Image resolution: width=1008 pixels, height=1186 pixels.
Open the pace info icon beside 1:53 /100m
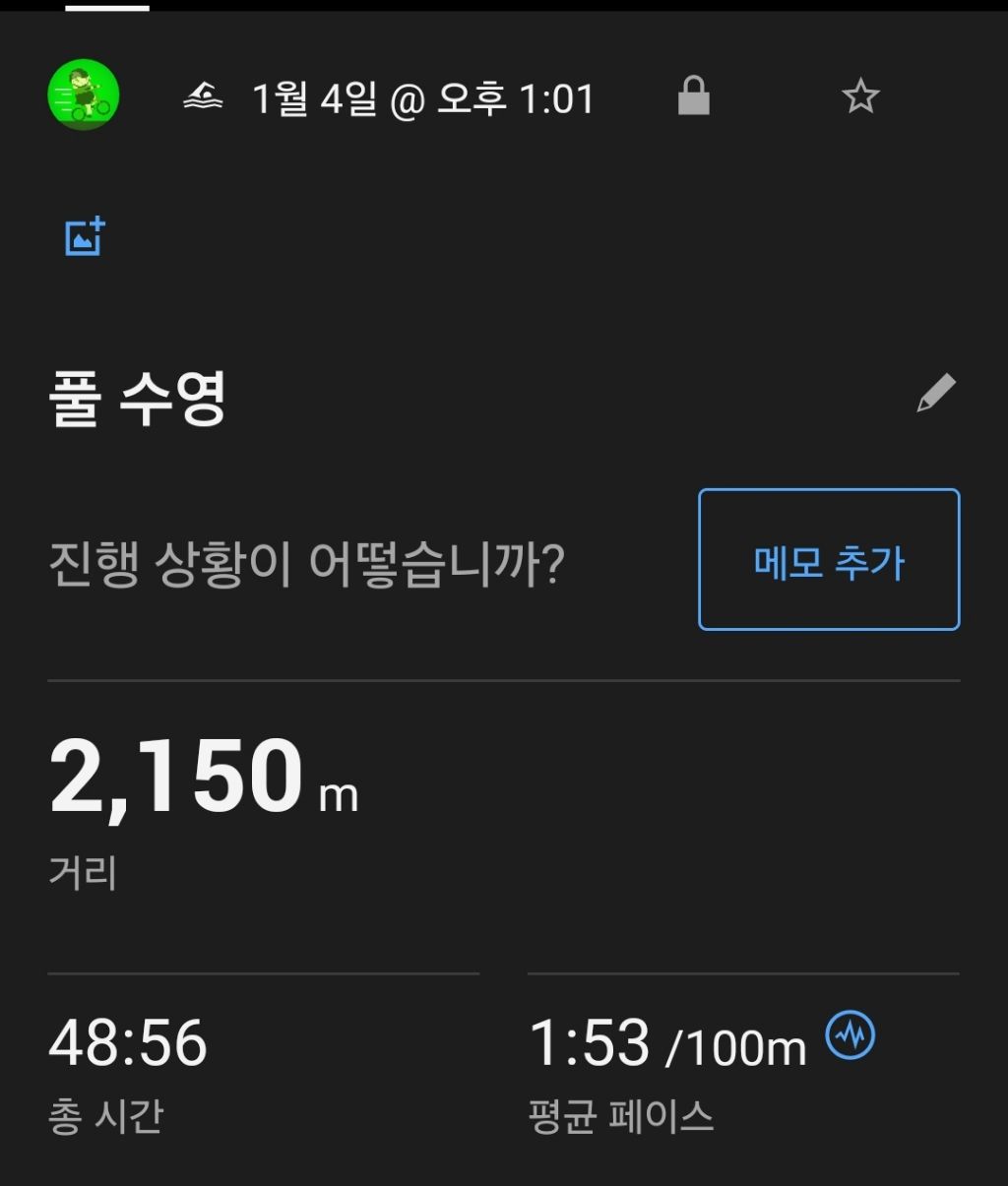point(850,1035)
